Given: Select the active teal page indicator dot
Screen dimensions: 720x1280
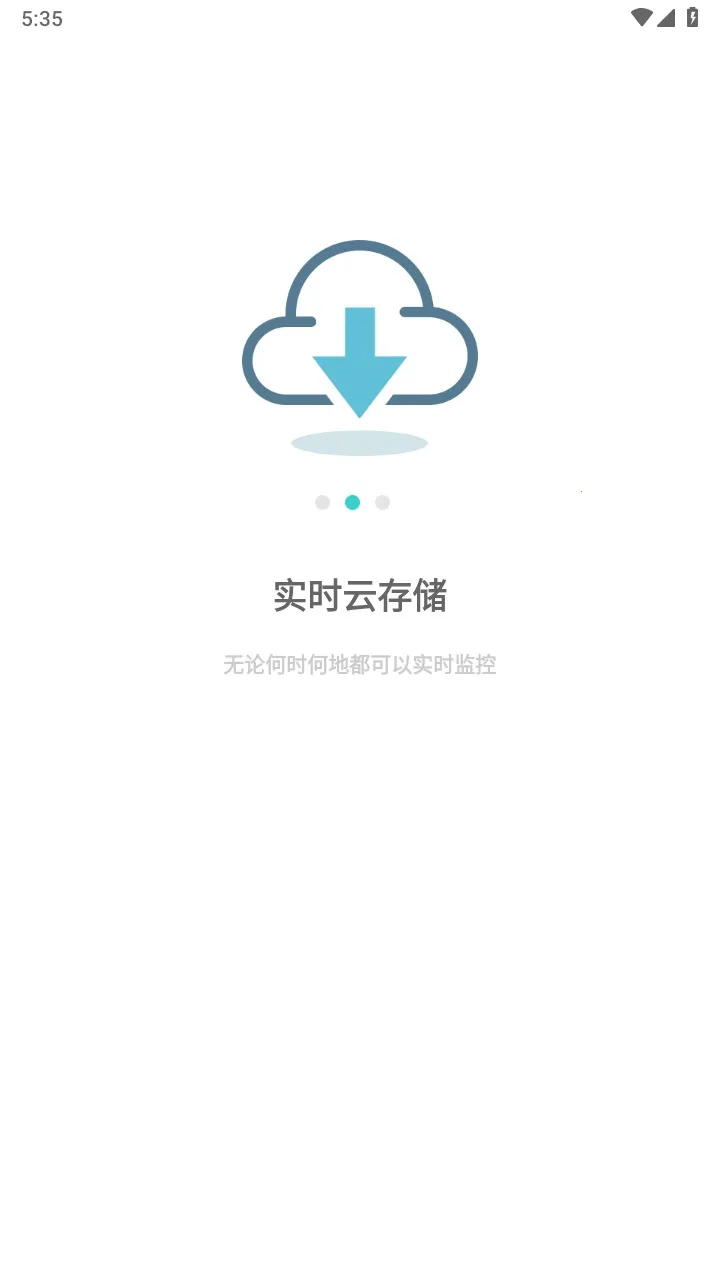Looking at the screenshot, I should pyautogui.click(x=352, y=502).
